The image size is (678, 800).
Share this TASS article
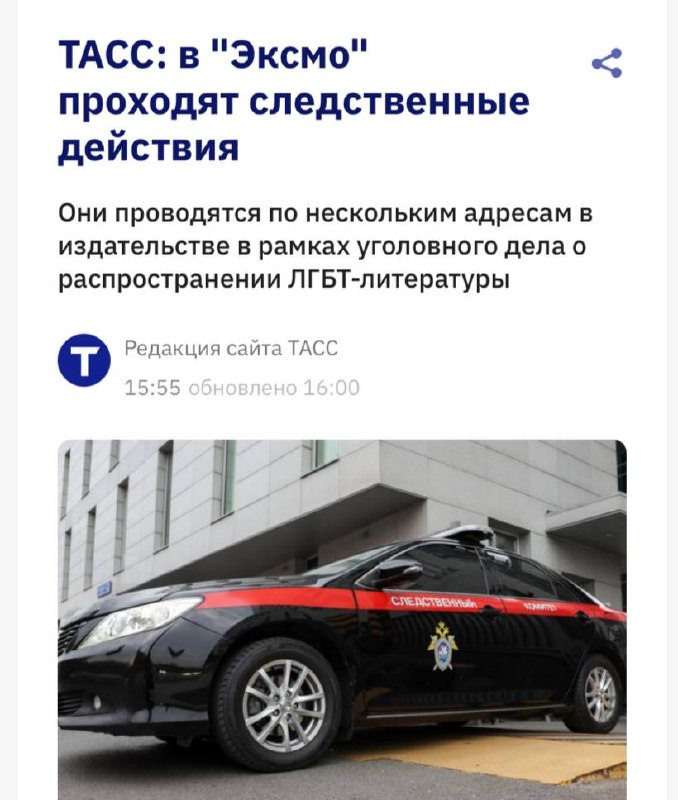pyautogui.click(x=607, y=63)
